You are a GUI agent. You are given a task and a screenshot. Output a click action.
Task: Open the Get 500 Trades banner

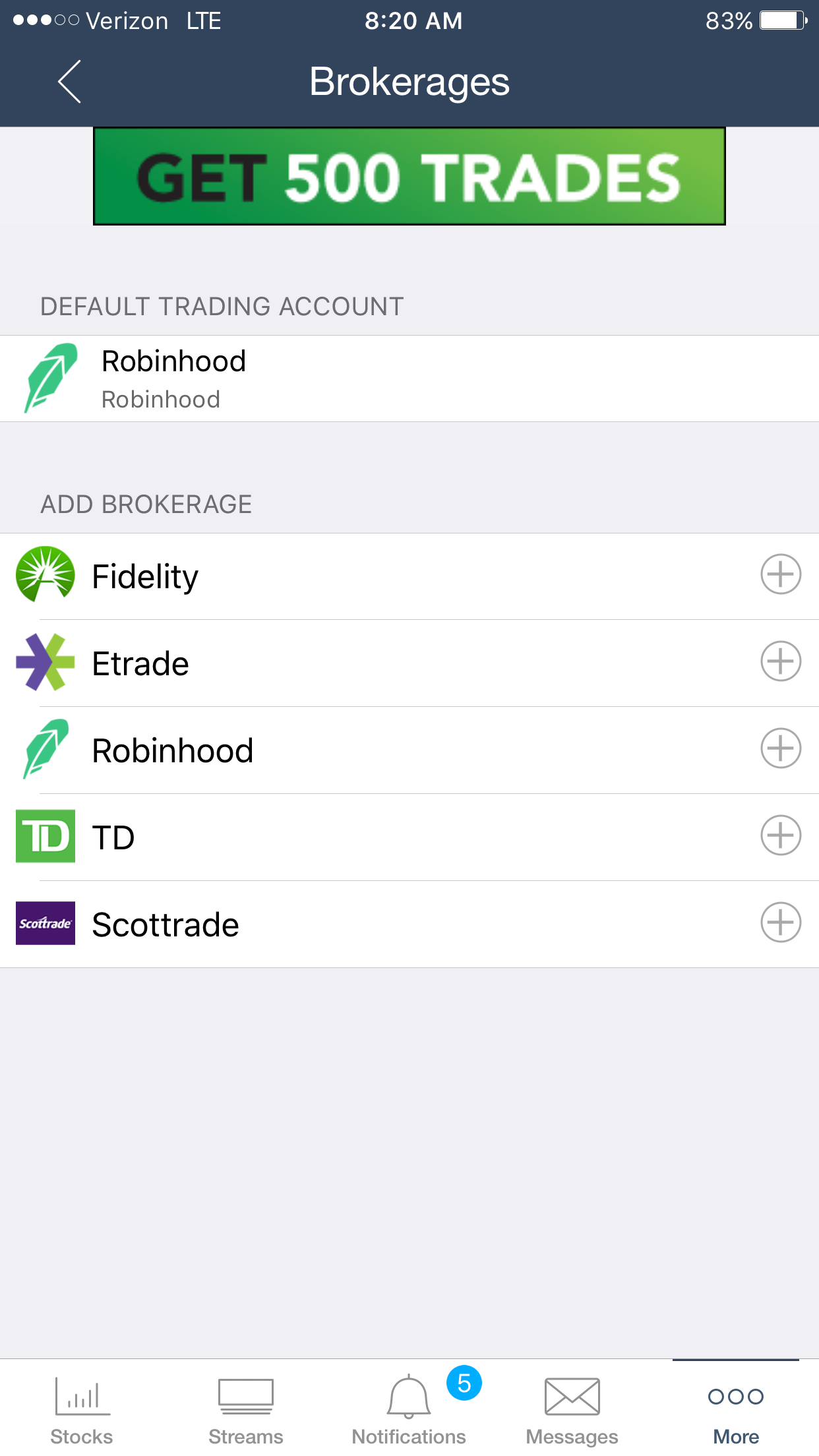(409, 176)
